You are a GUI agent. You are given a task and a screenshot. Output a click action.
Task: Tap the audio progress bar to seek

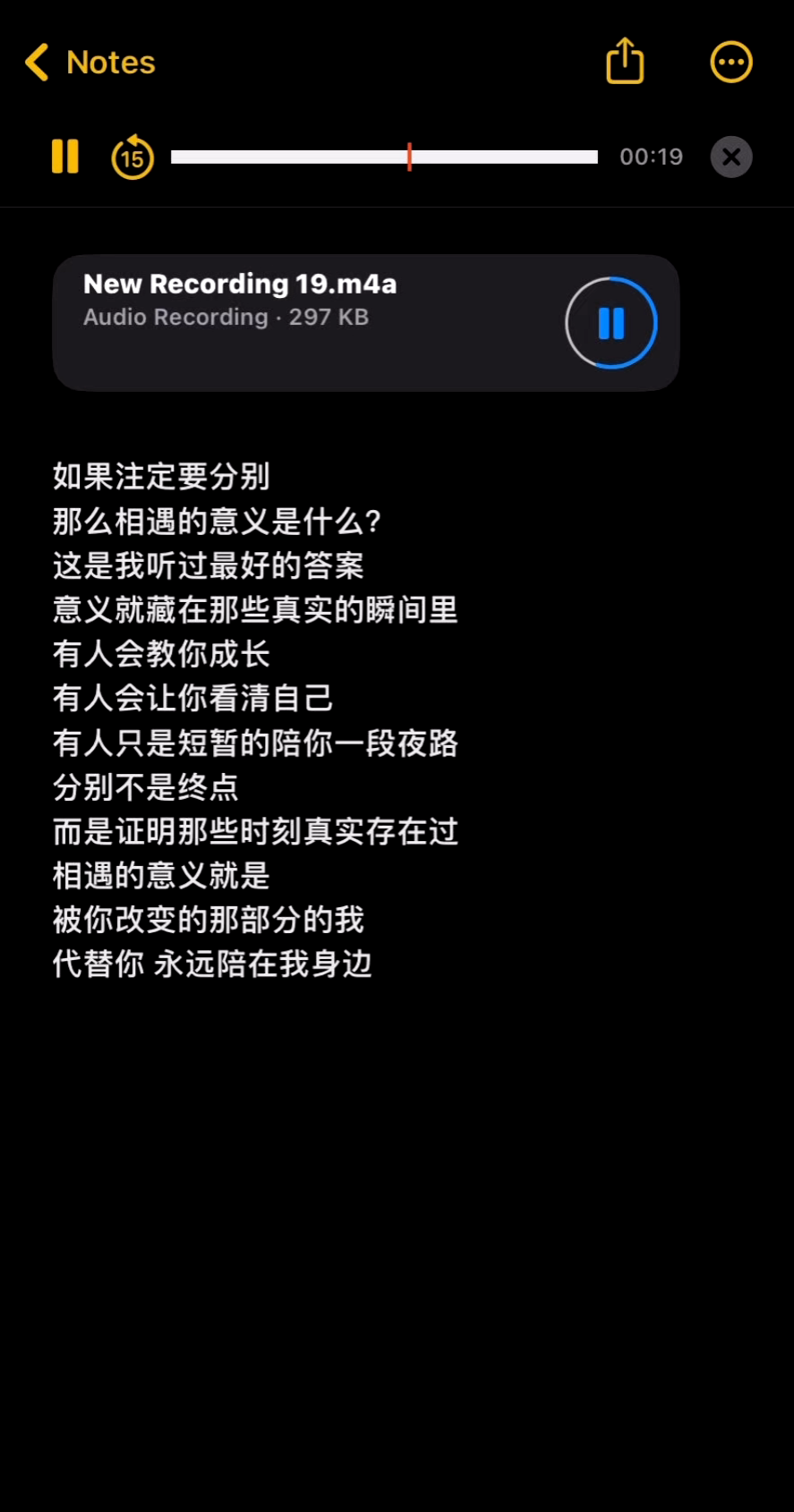click(385, 157)
